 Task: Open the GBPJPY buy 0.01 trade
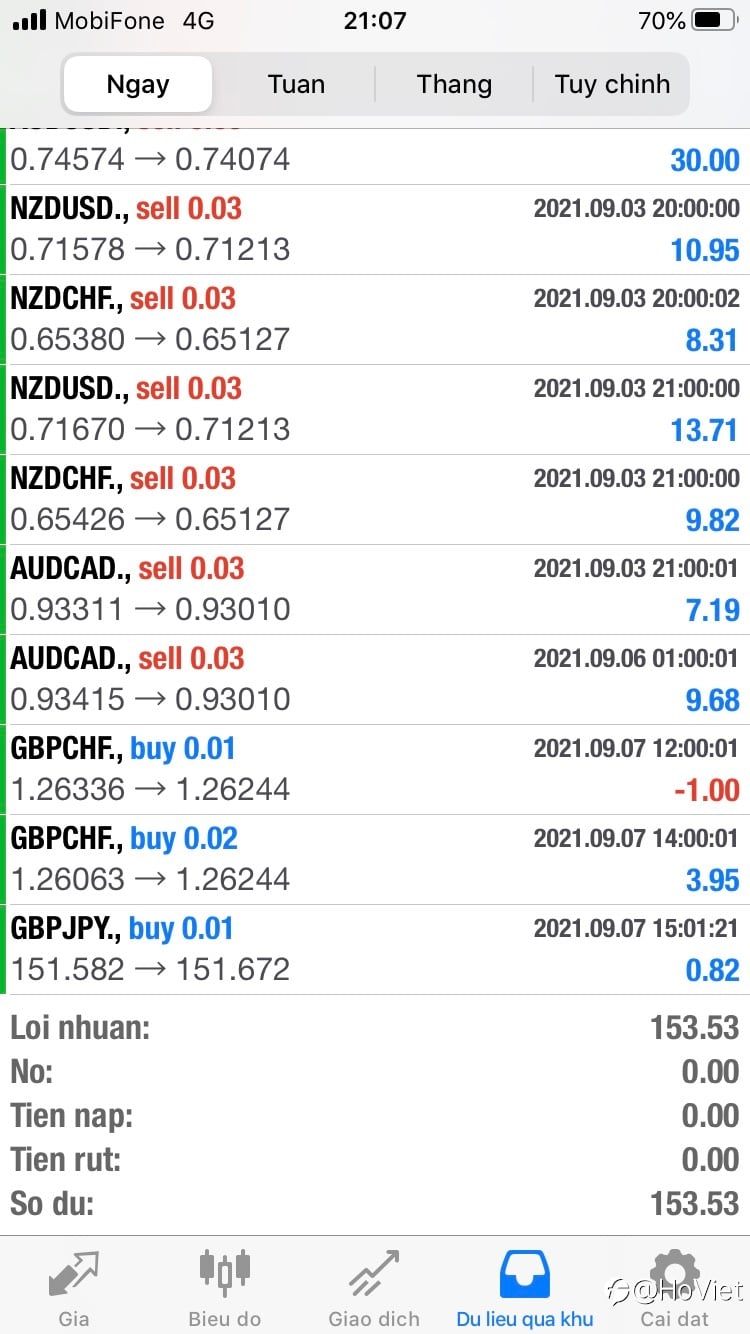pos(375,950)
